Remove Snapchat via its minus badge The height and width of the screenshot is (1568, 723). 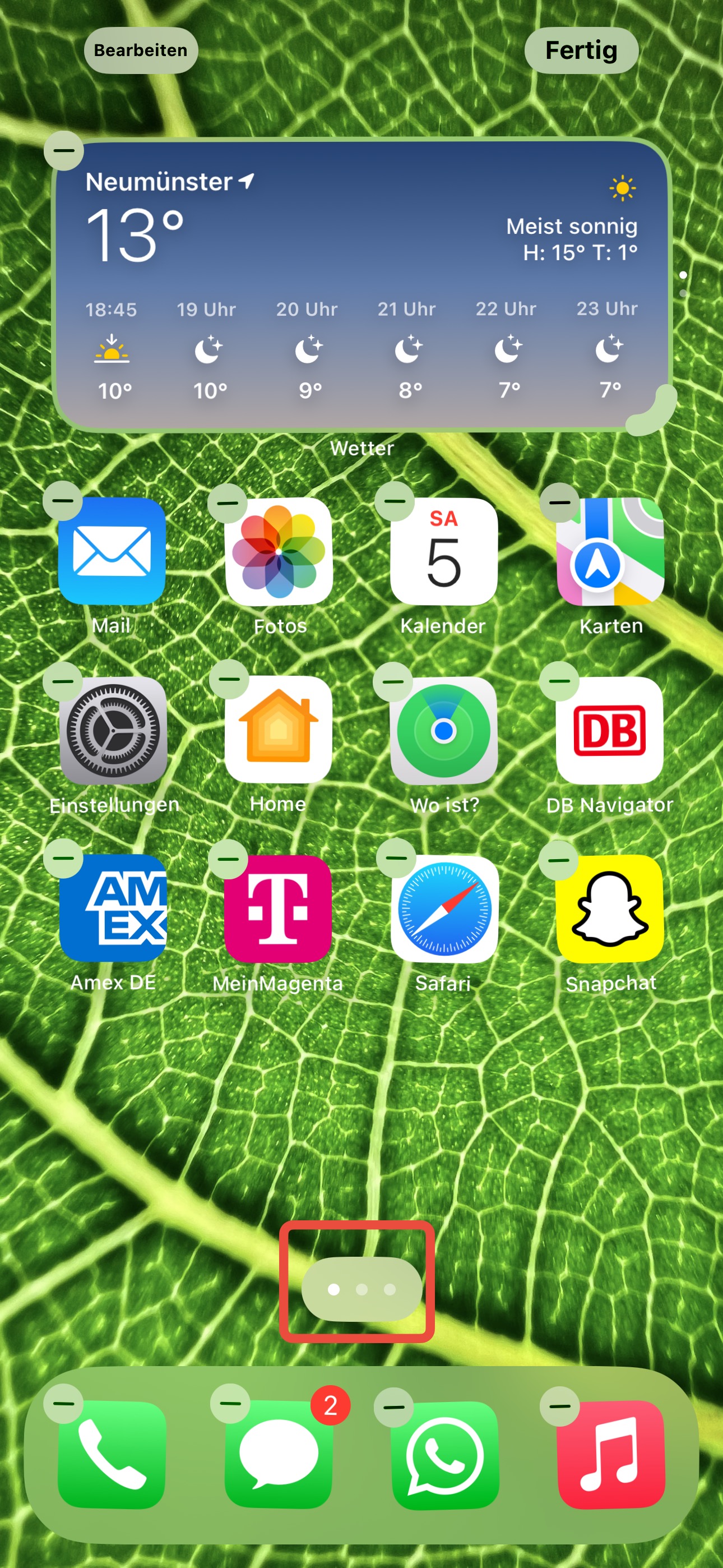[x=559, y=860]
